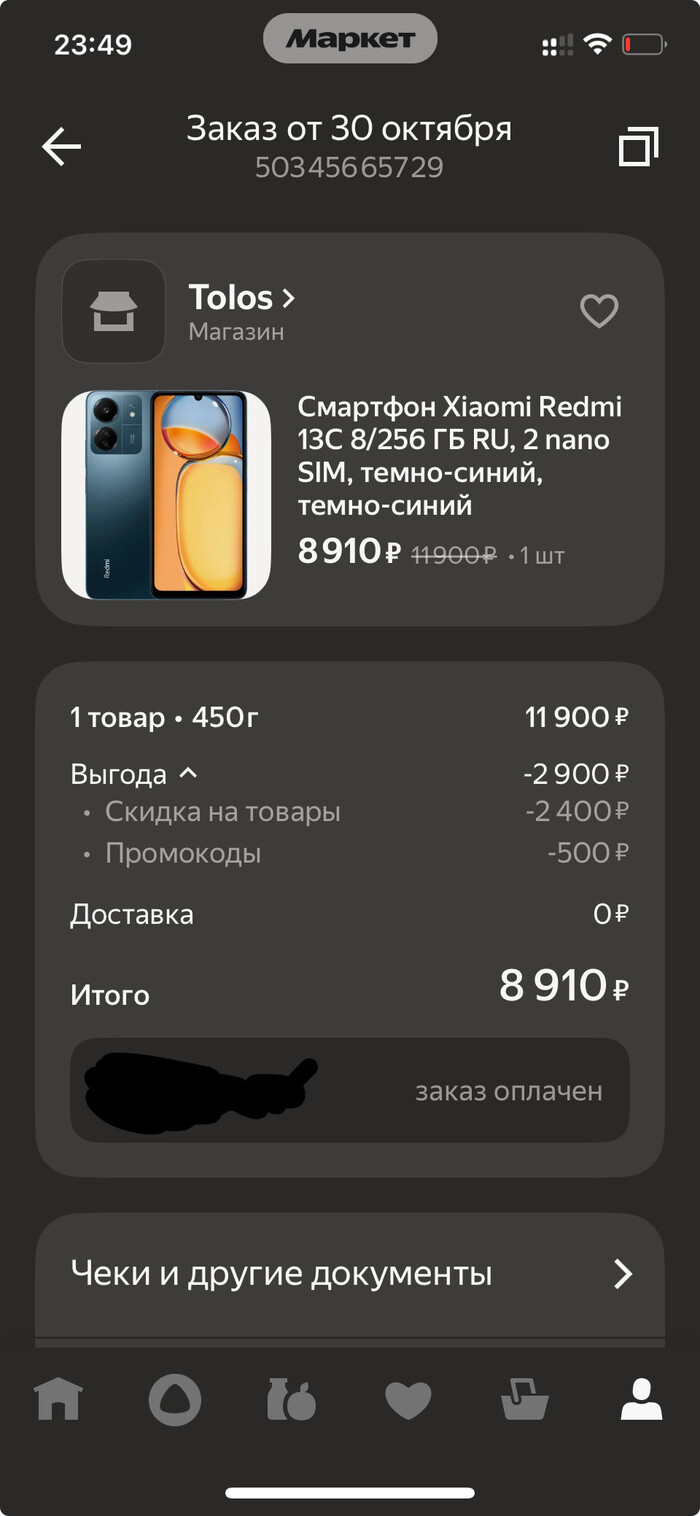Switch to the profile tab
This screenshot has height=1516, width=700.
641,1399
